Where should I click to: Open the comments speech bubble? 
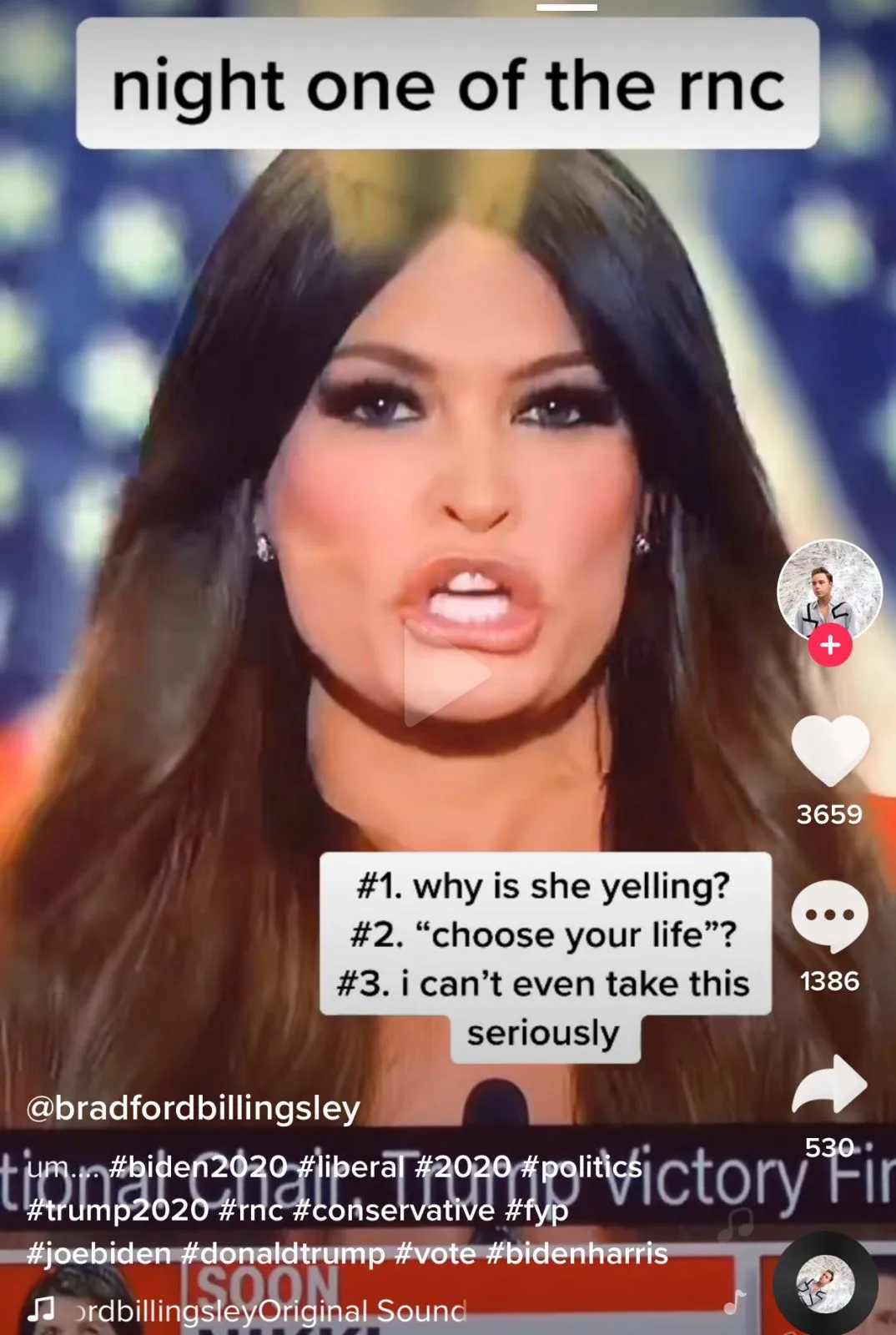coord(829,915)
